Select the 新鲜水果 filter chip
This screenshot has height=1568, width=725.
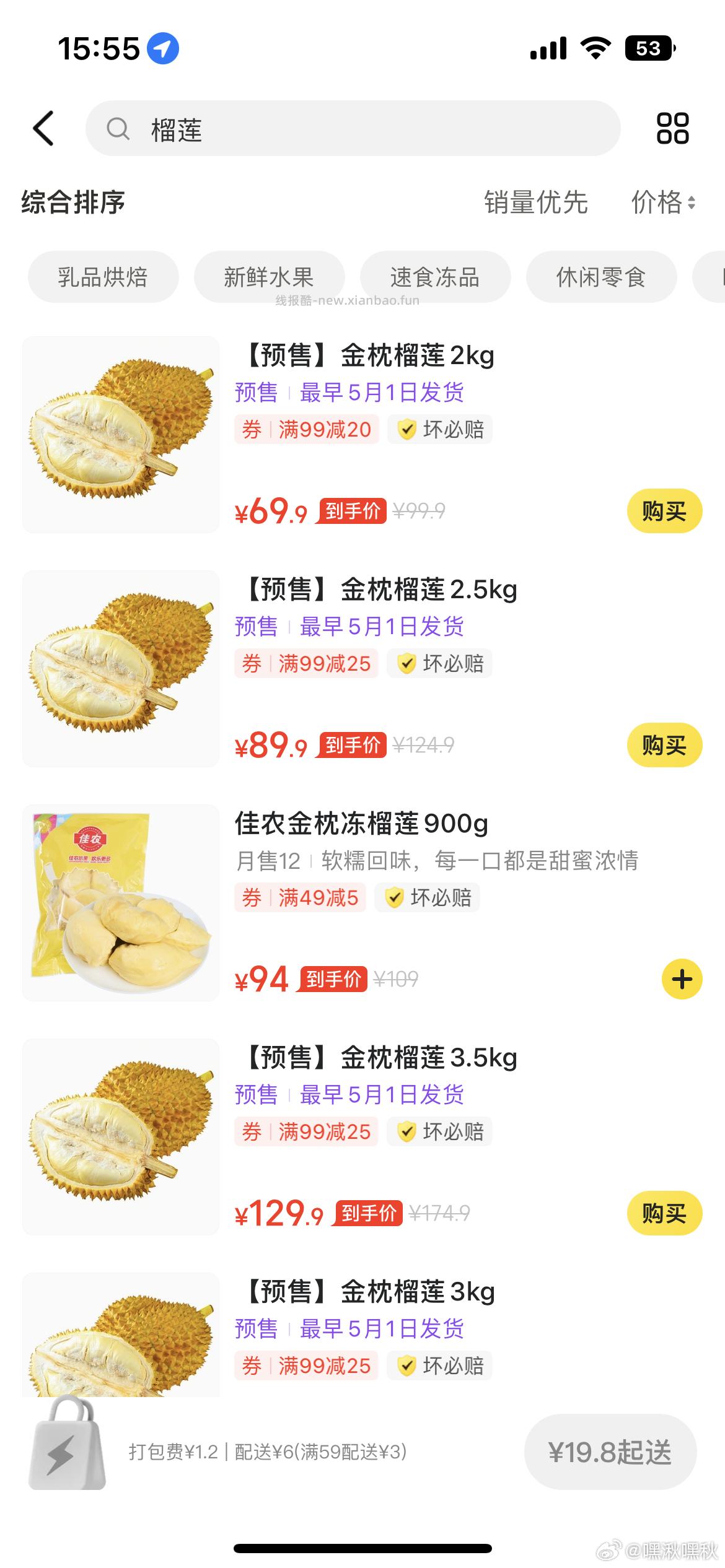pyautogui.click(x=270, y=277)
